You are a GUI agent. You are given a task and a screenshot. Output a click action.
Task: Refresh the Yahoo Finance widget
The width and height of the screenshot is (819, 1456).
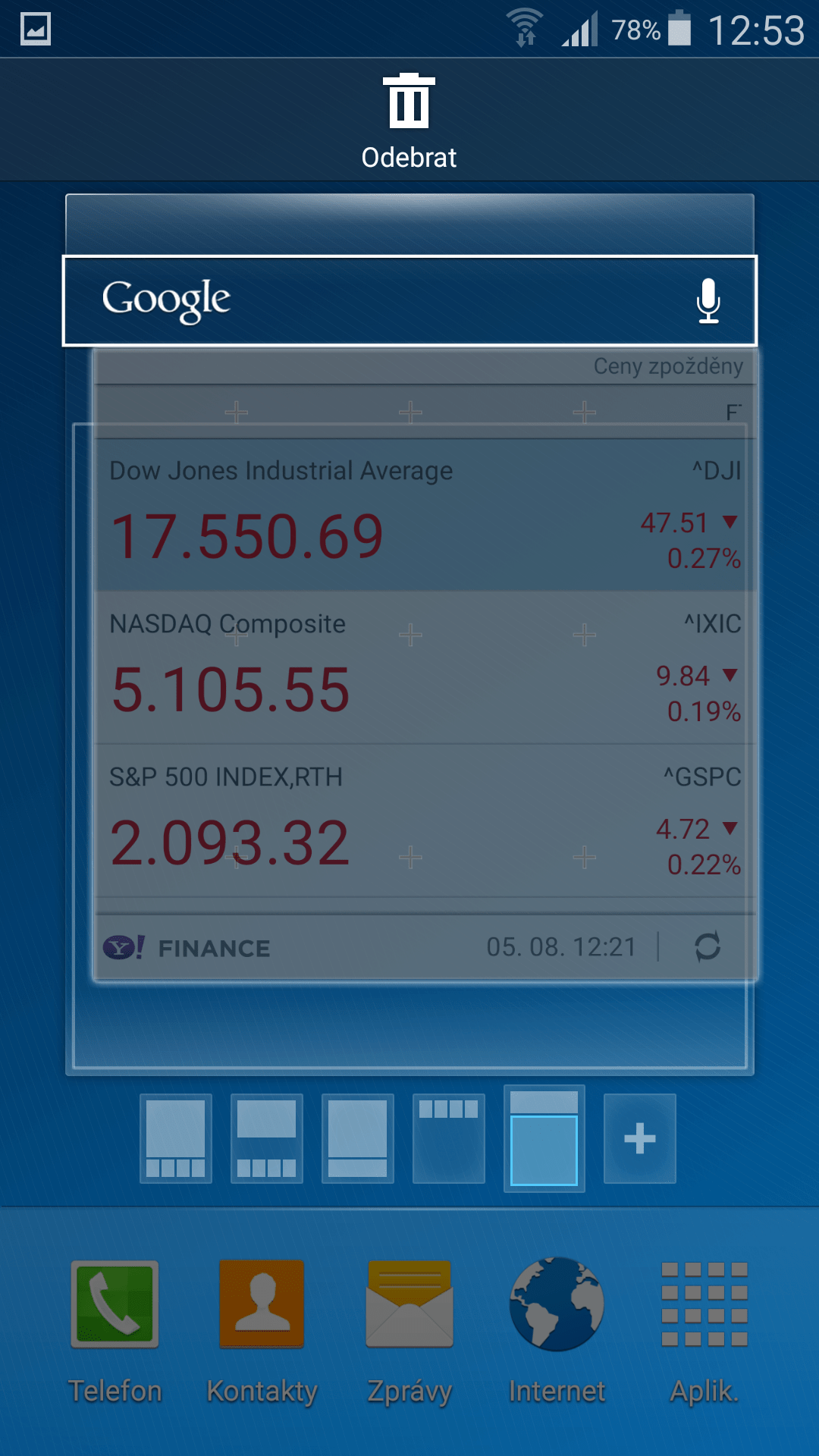pyautogui.click(x=708, y=946)
